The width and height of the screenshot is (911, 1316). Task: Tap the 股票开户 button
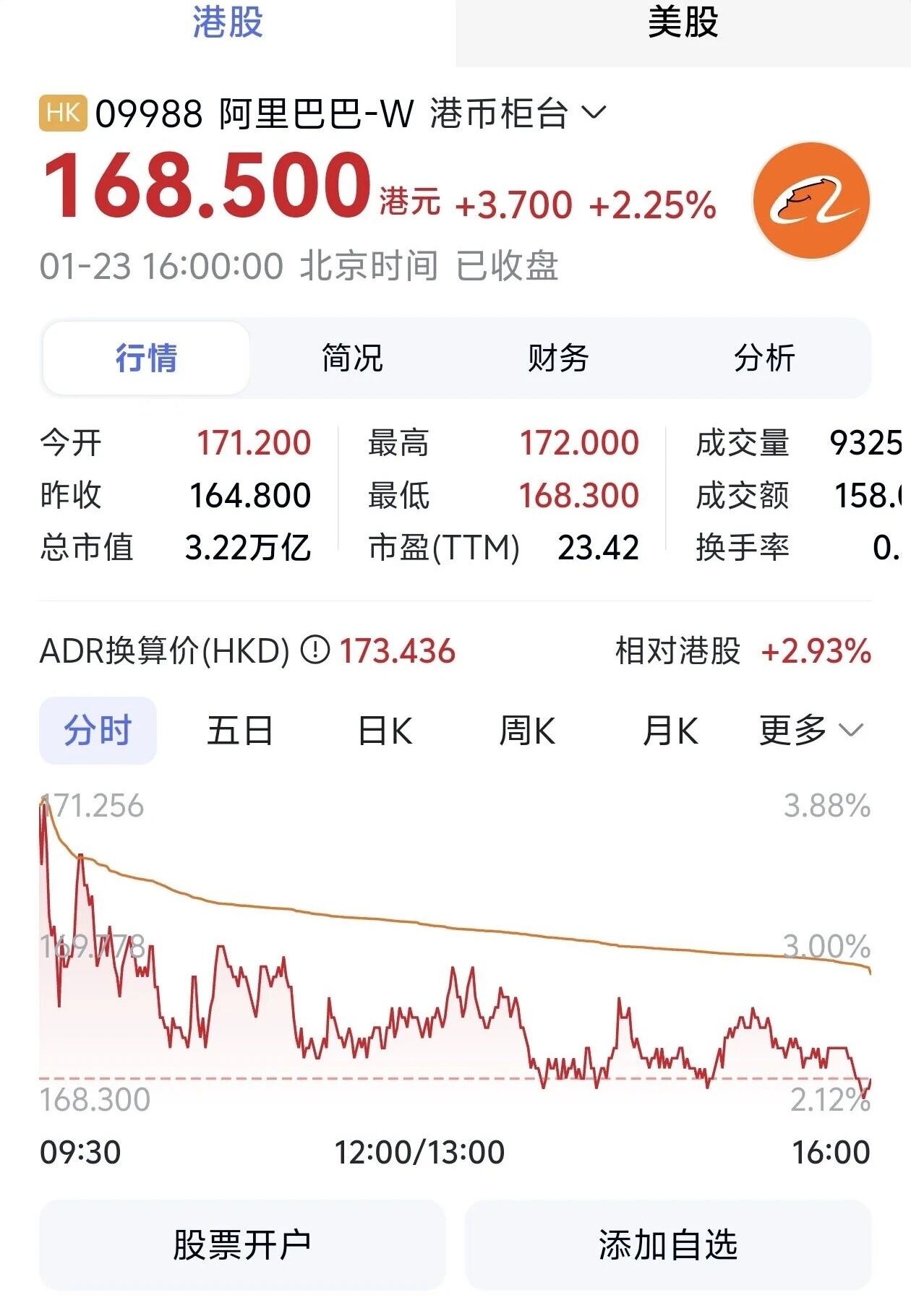(242, 1245)
